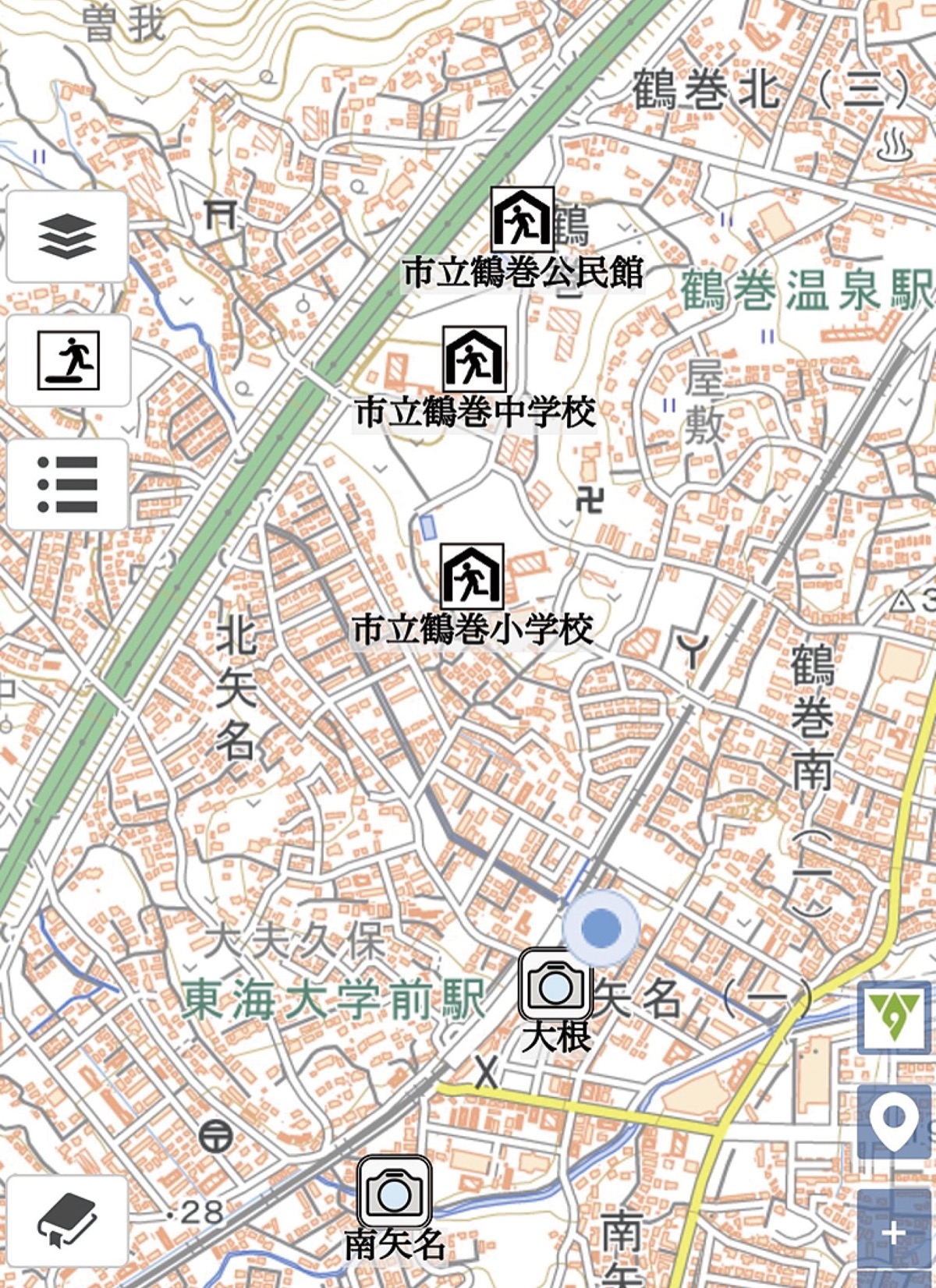This screenshot has height=1288, width=936.
Task: Open the 南矢名 camera marker
Action: coord(395,1191)
